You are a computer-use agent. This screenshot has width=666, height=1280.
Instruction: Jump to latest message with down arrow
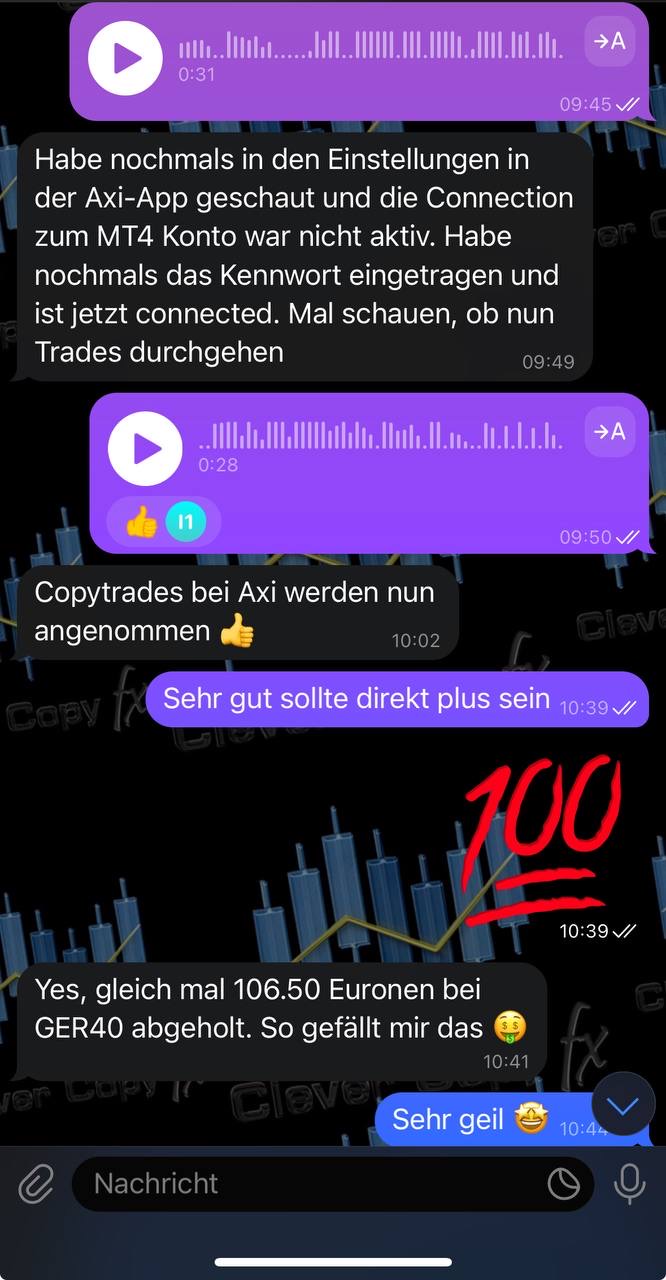(x=623, y=1105)
